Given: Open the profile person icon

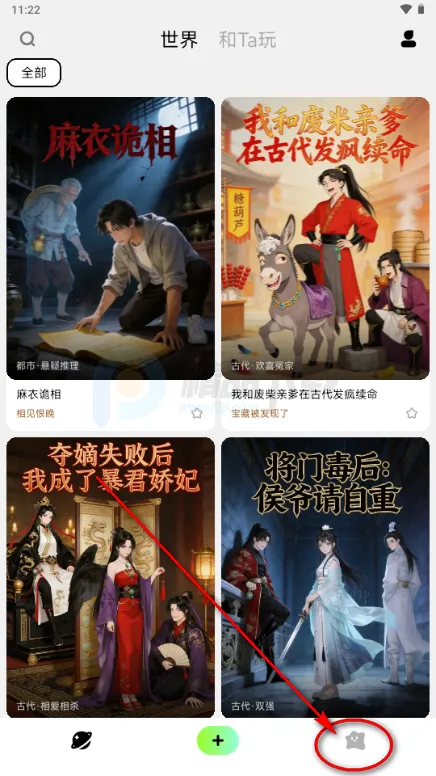Looking at the screenshot, I should 408,39.
